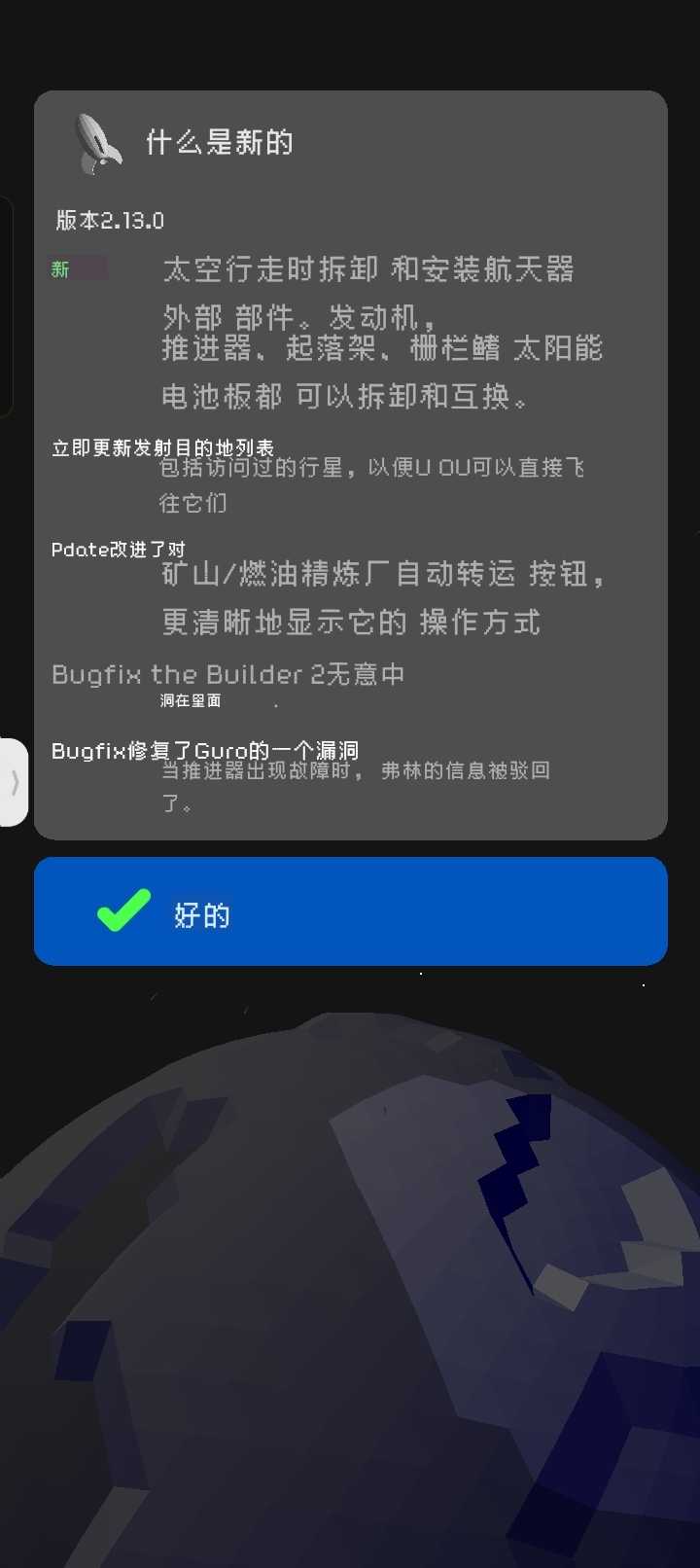This screenshot has width=700, height=1568.
Task: Open the side panel arrow handle
Action: 14,782
